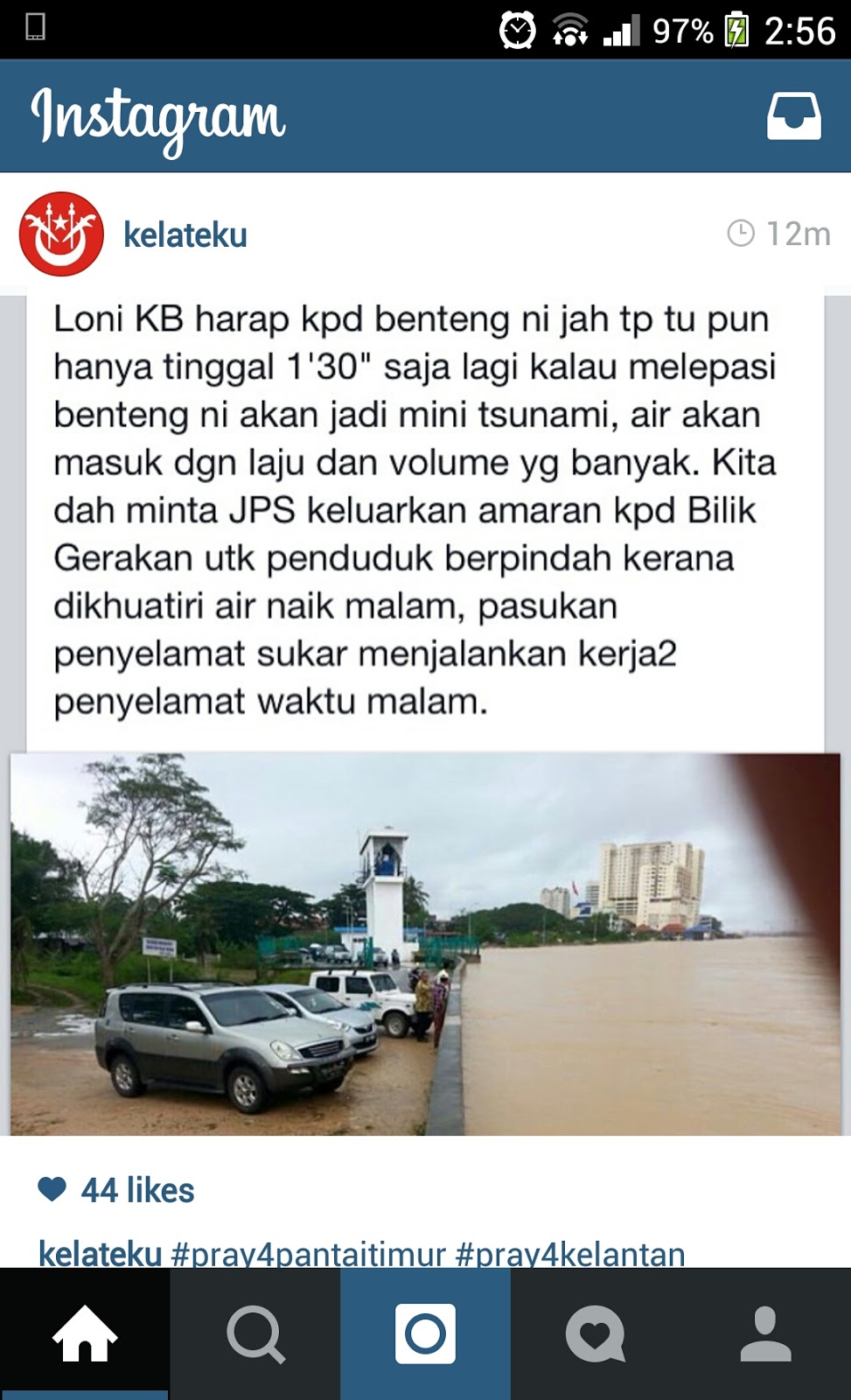Open the #pray4kelantan hashtag
Viewport: 851px width, 1400px height.
570,1255
